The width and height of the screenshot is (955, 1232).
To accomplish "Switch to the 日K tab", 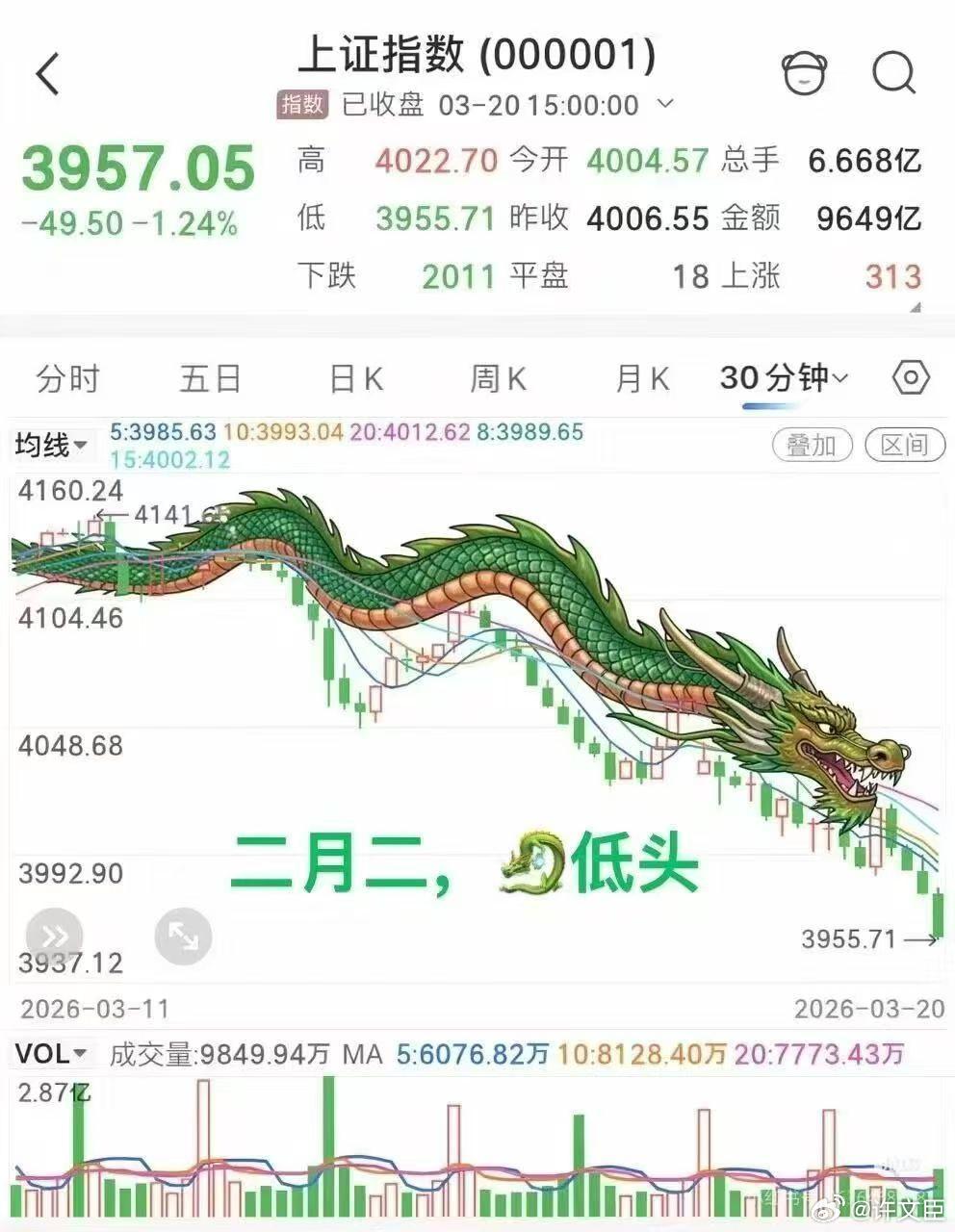I will [354, 379].
